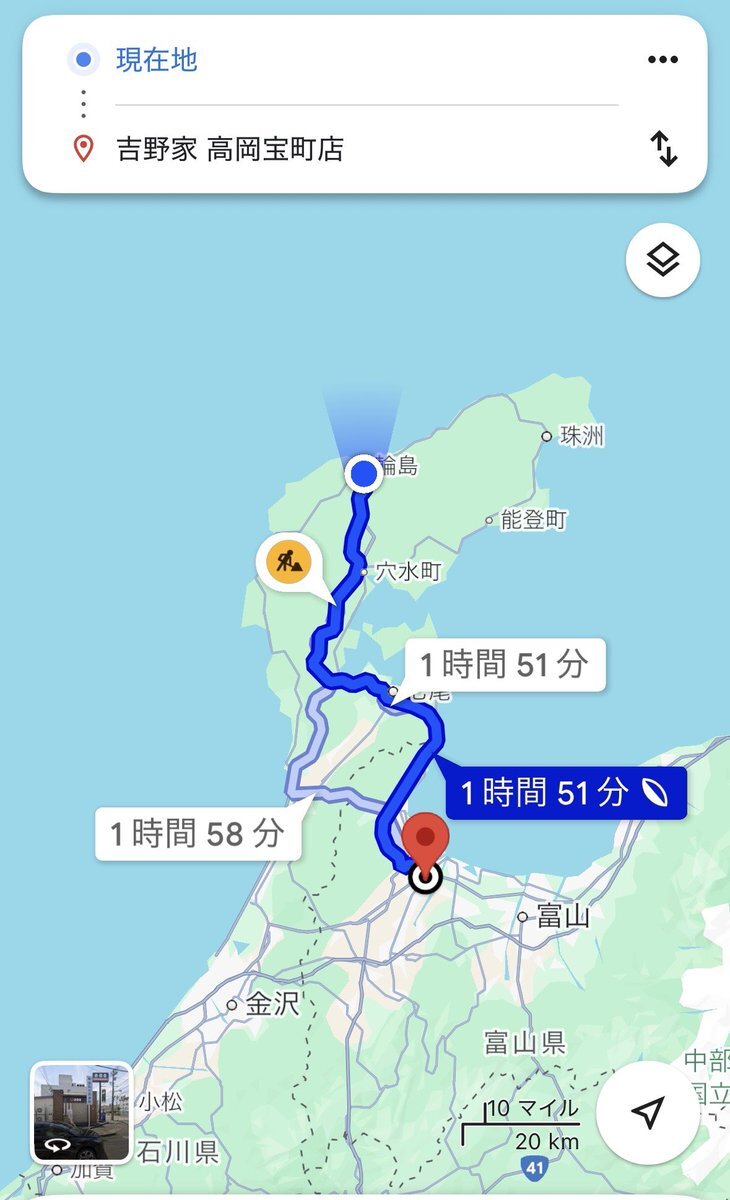Select the alternate 1時間 58分 route
Screen dimensions: 730x1200
tap(197, 833)
